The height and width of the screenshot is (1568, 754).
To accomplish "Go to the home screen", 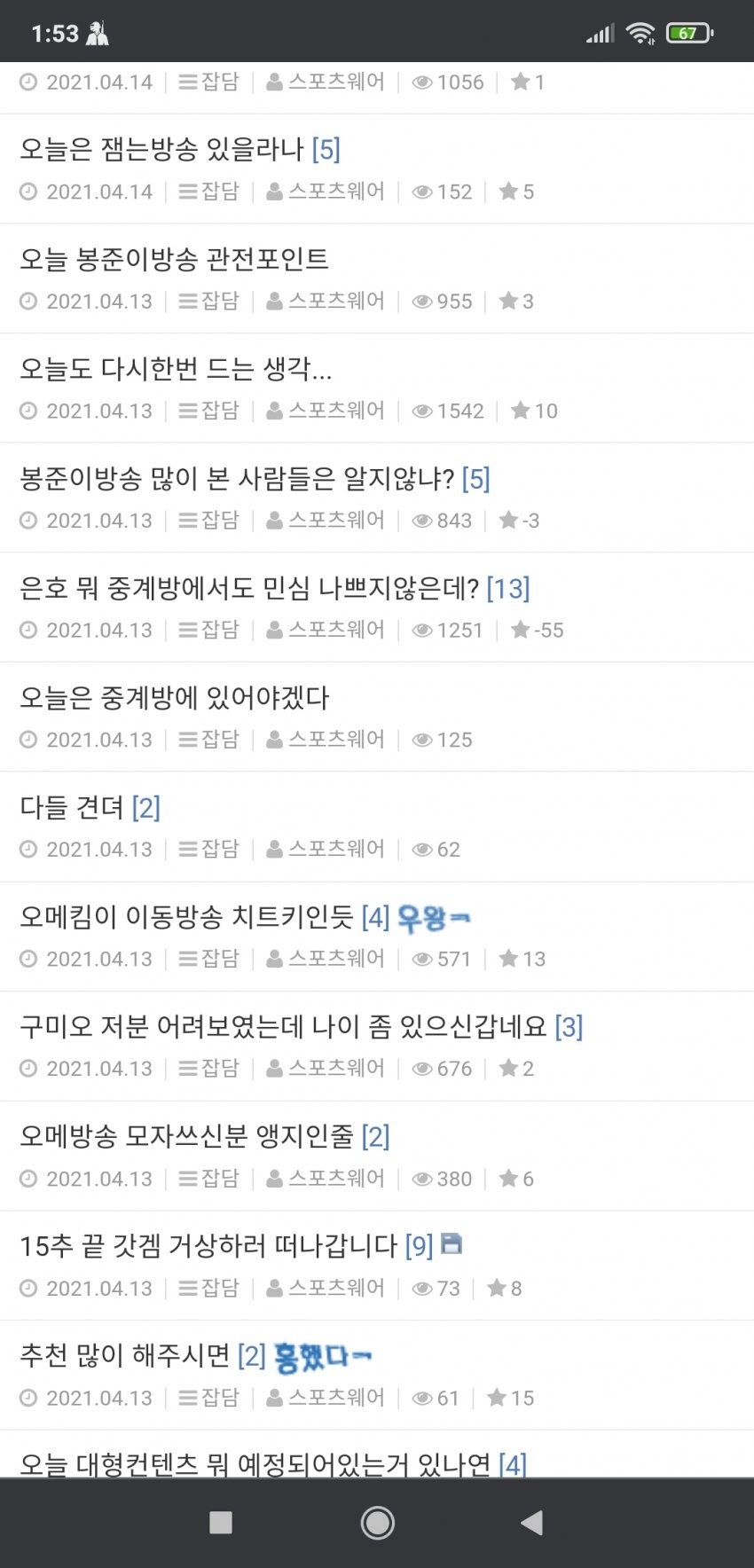I will click(x=377, y=1523).
